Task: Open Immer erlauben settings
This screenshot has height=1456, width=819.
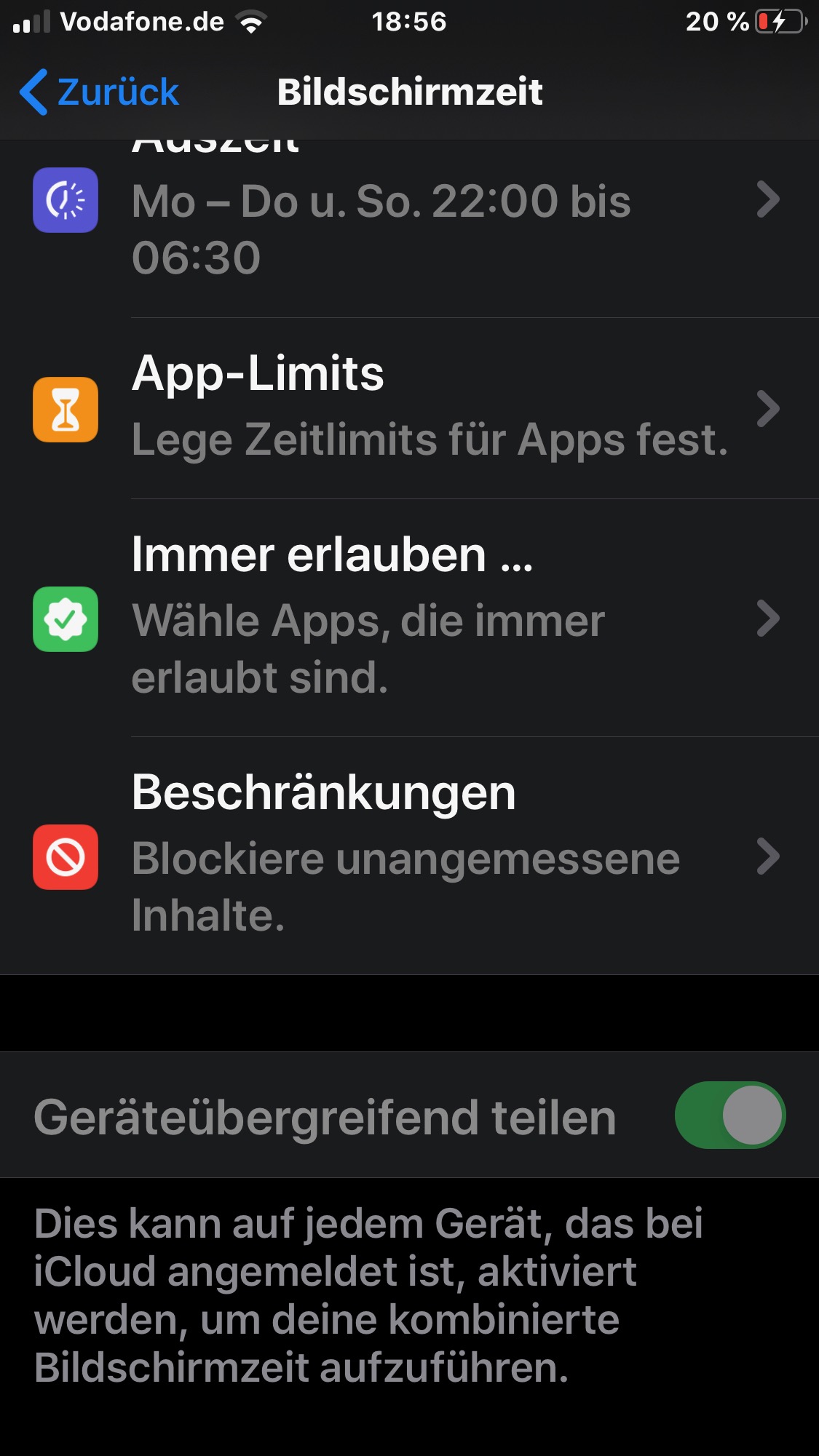Action: (409, 618)
